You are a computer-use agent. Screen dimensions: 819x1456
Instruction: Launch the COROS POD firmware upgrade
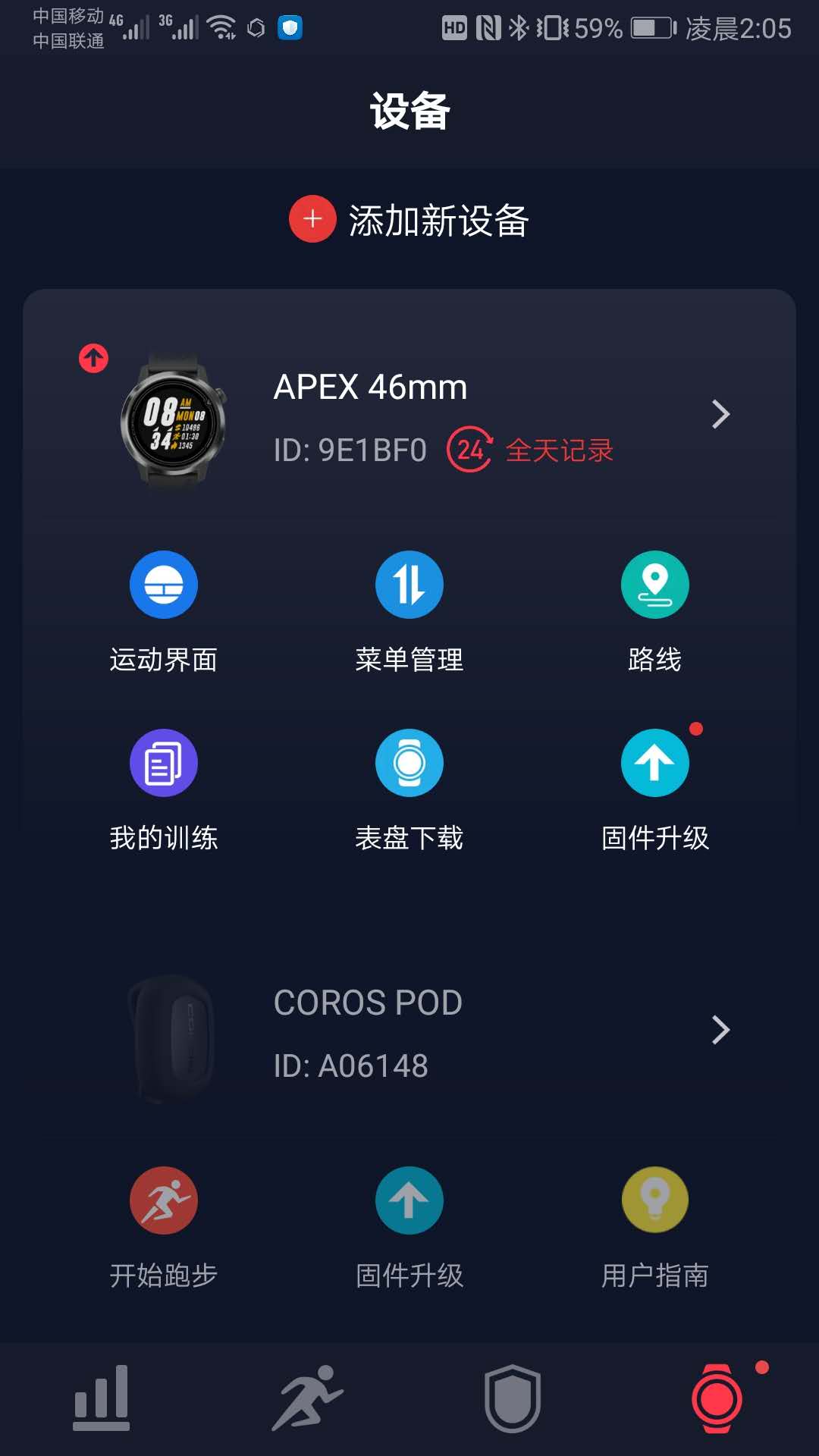tap(409, 1200)
